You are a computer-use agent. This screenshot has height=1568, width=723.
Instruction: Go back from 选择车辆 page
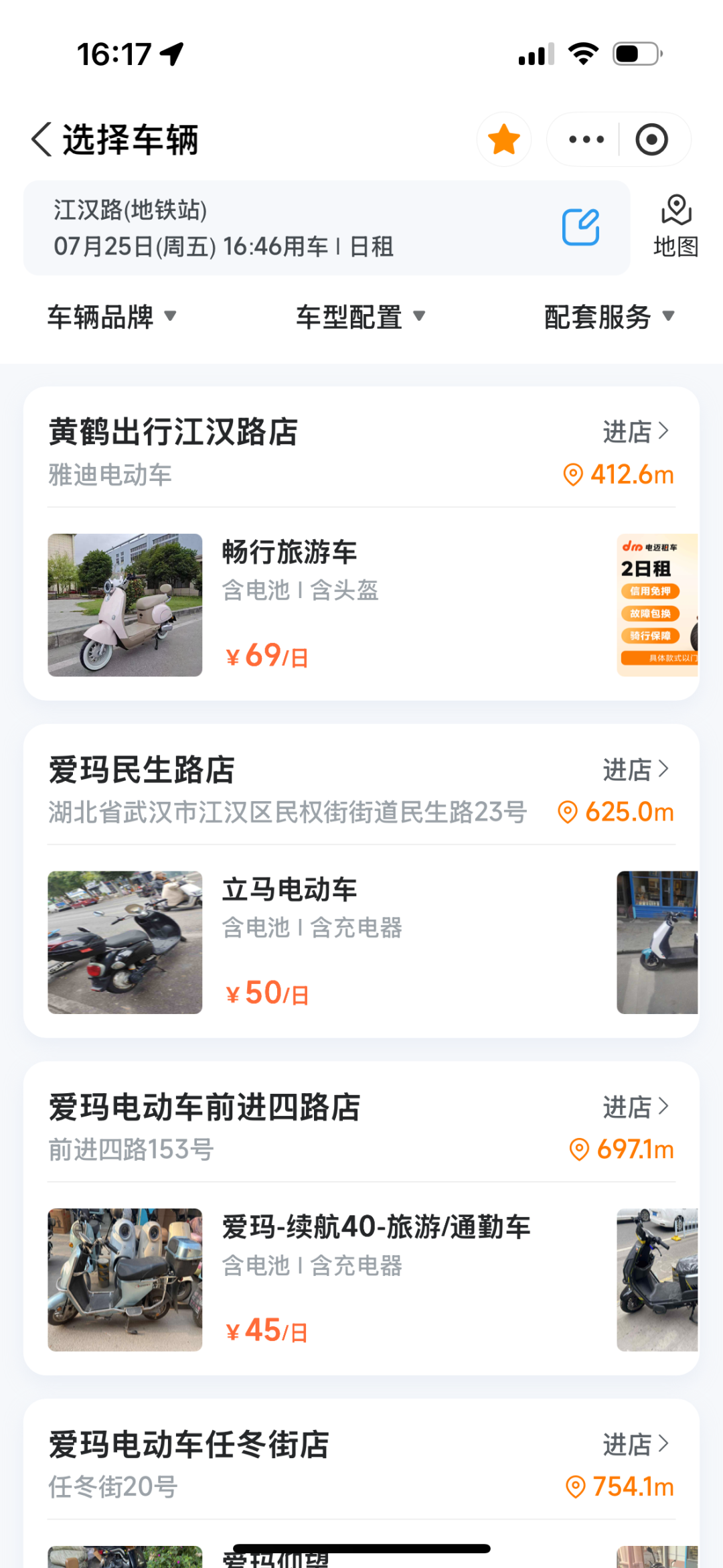pos(42,139)
